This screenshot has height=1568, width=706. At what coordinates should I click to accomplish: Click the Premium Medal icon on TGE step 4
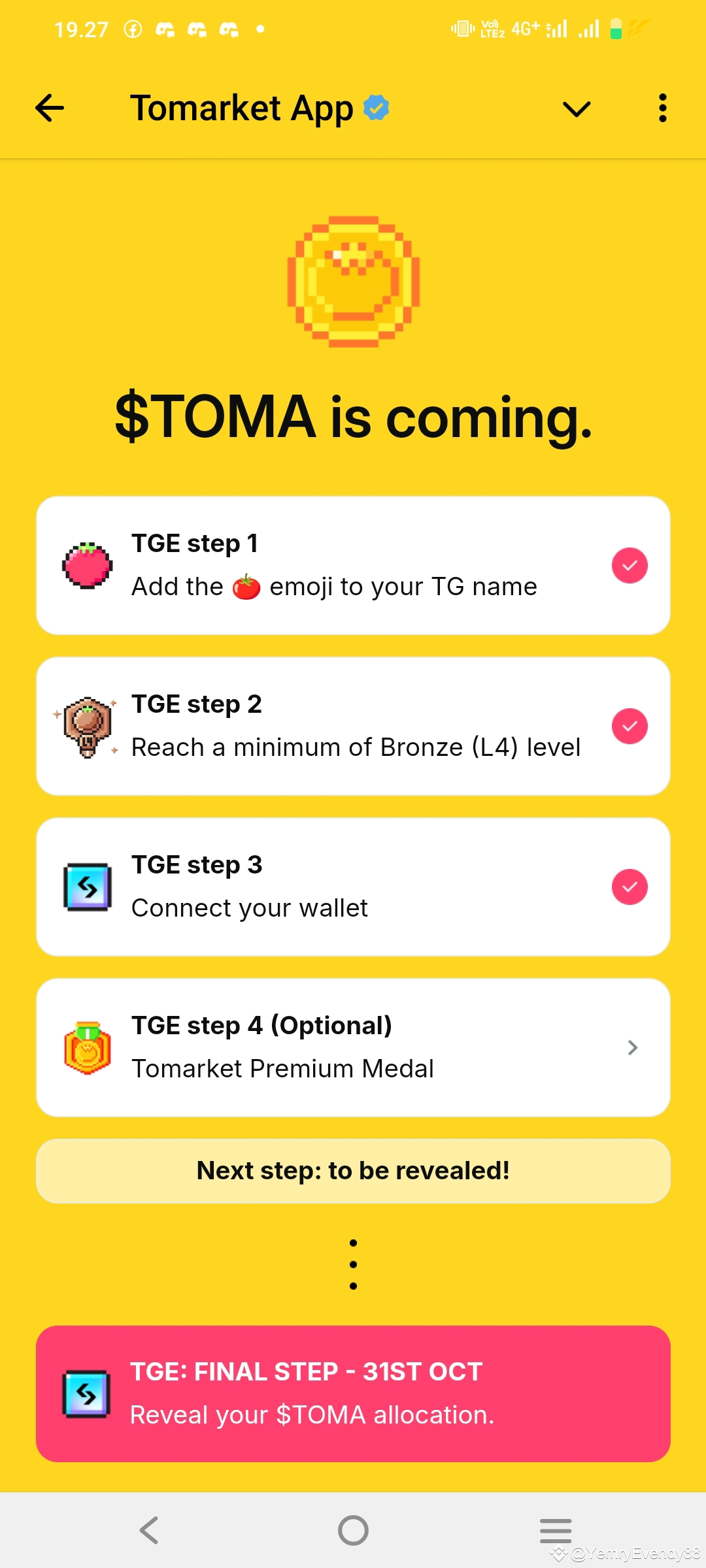point(87,1047)
